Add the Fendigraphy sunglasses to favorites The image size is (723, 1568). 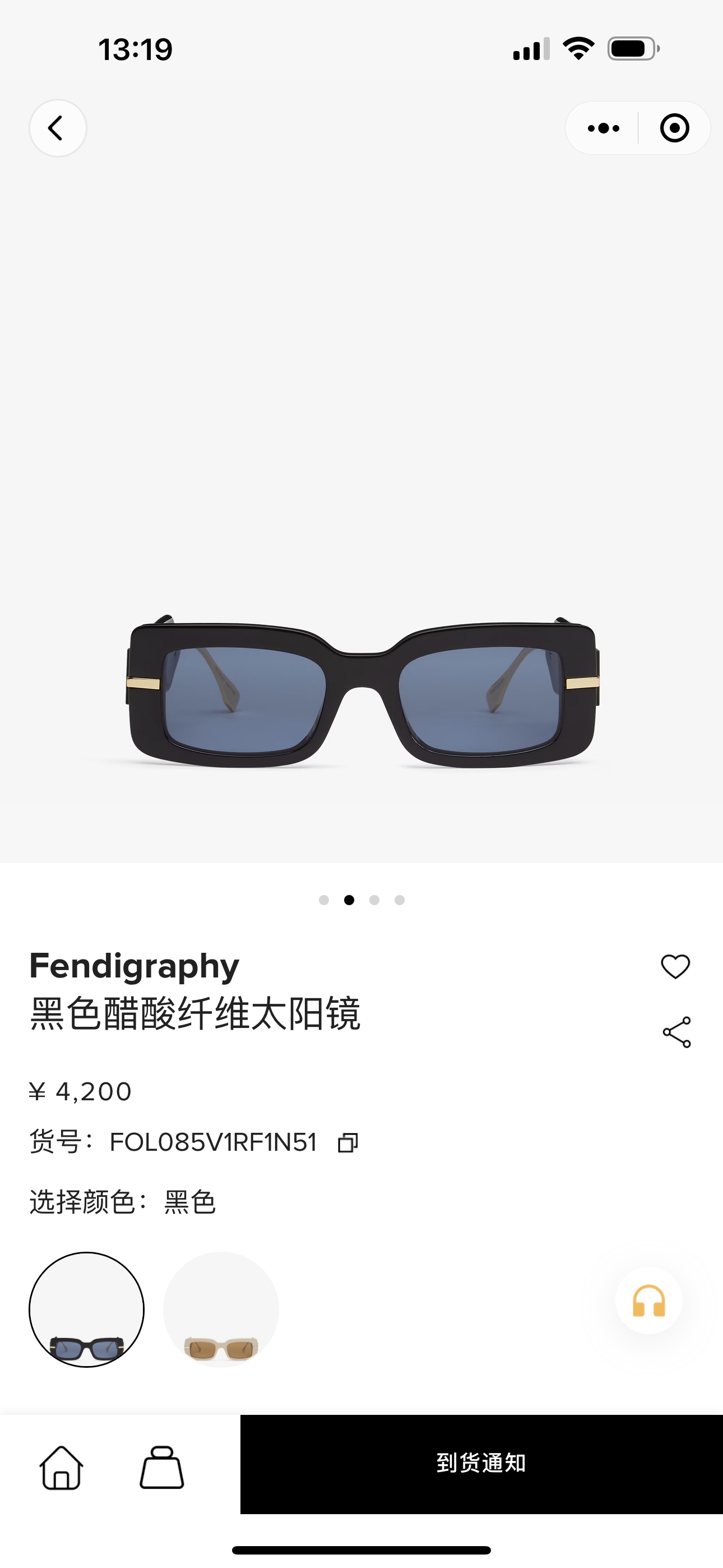[675, 966]
